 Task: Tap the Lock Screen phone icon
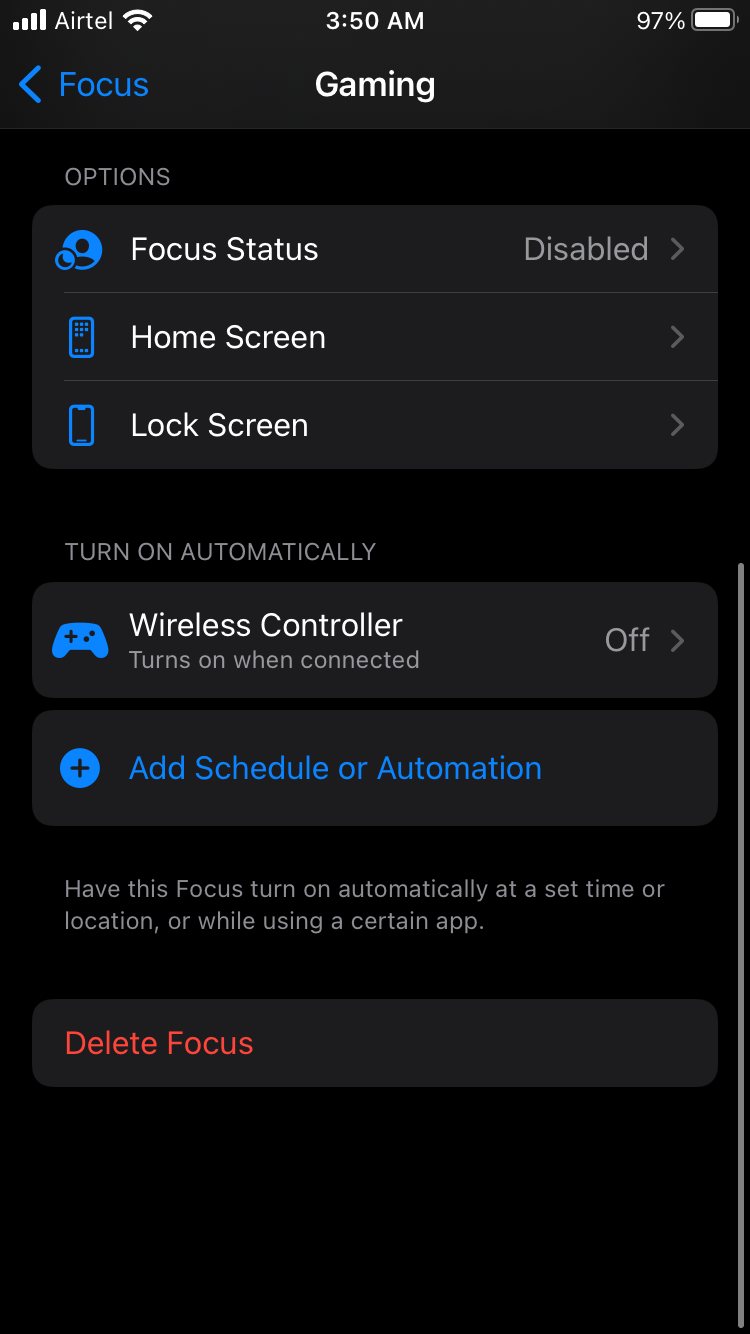tap(80, 424)
